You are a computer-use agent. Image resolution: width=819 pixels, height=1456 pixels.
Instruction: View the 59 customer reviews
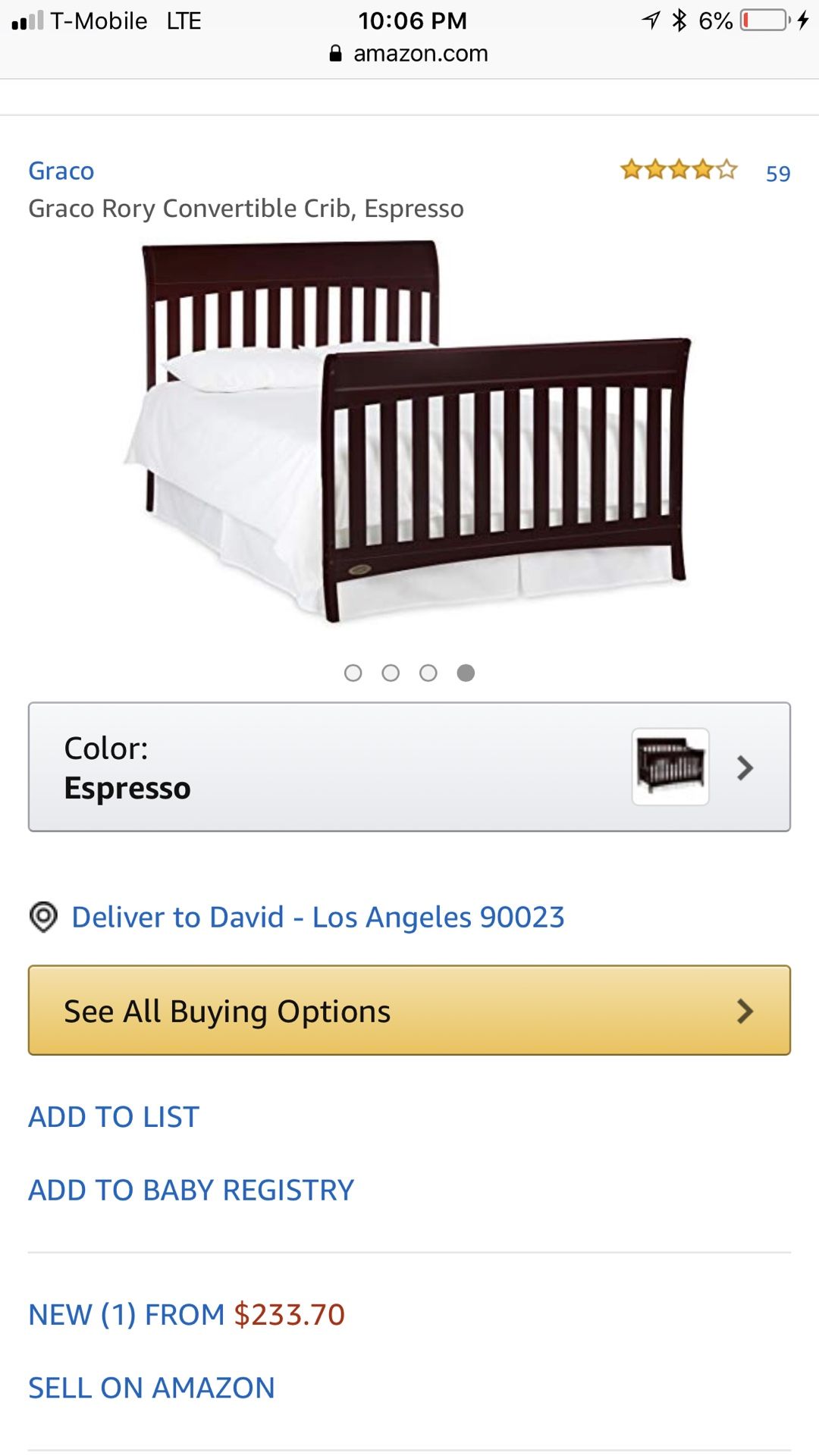778,174
